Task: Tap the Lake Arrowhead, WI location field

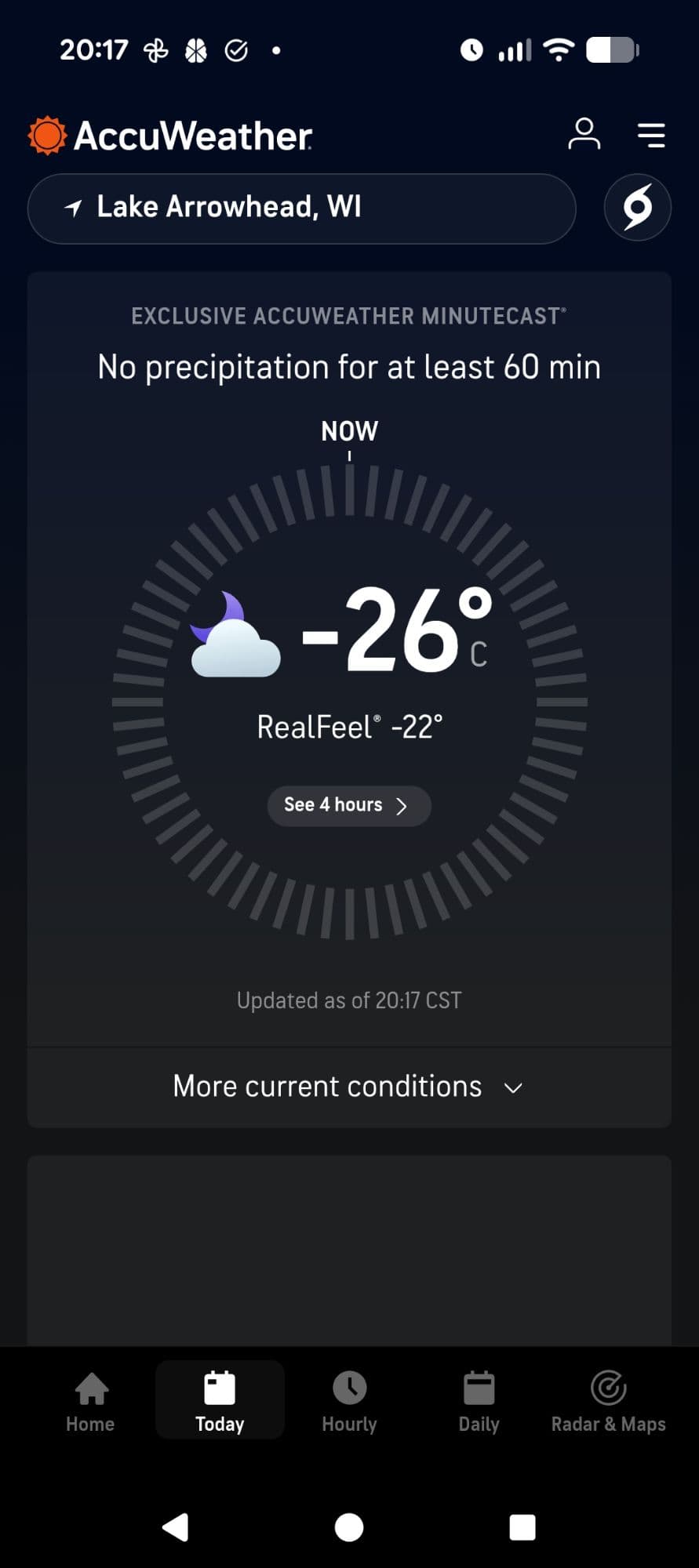Action: coord(302,208)
